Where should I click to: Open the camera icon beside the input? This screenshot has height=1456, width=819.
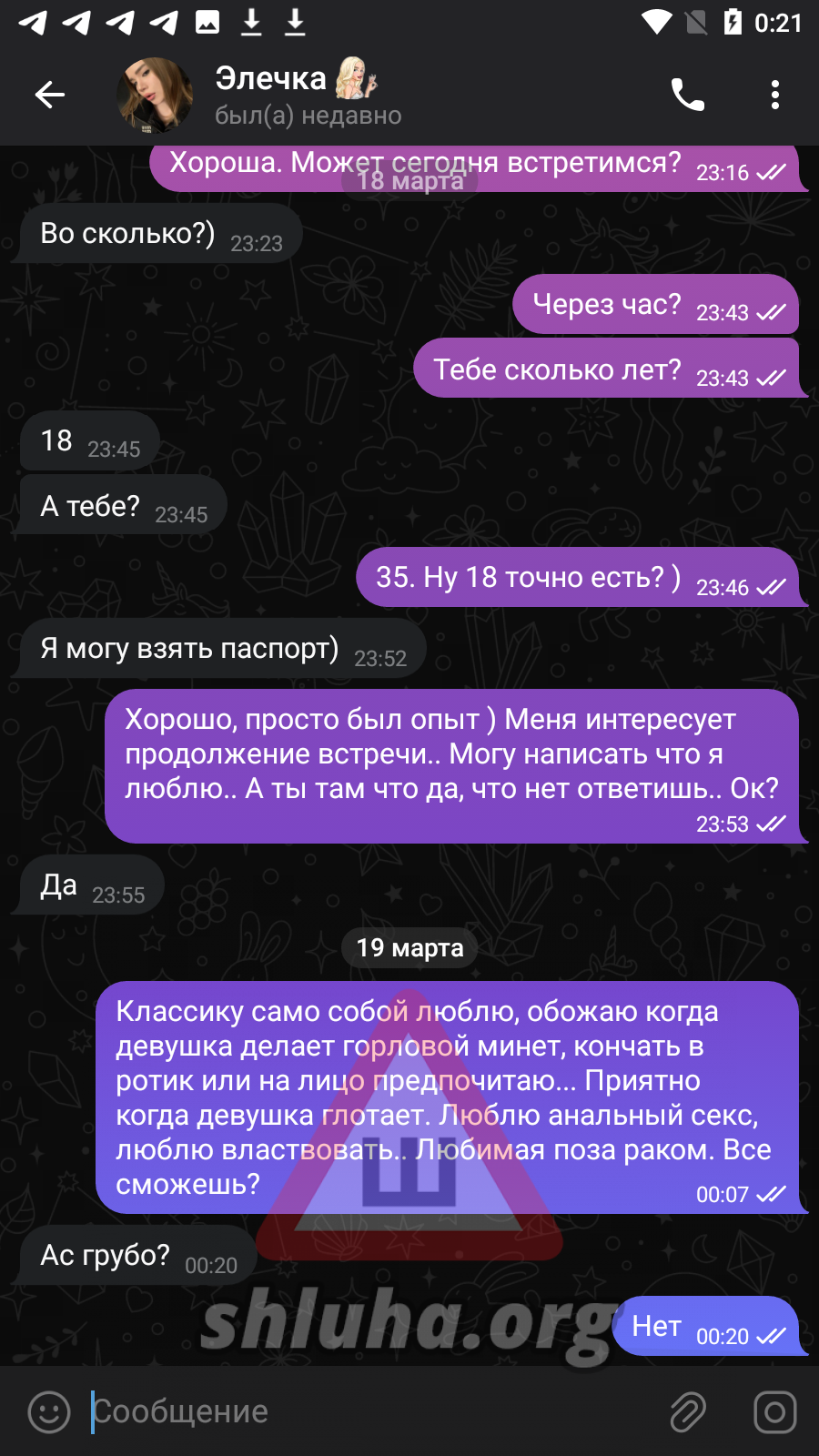[x=775, y=1412]
